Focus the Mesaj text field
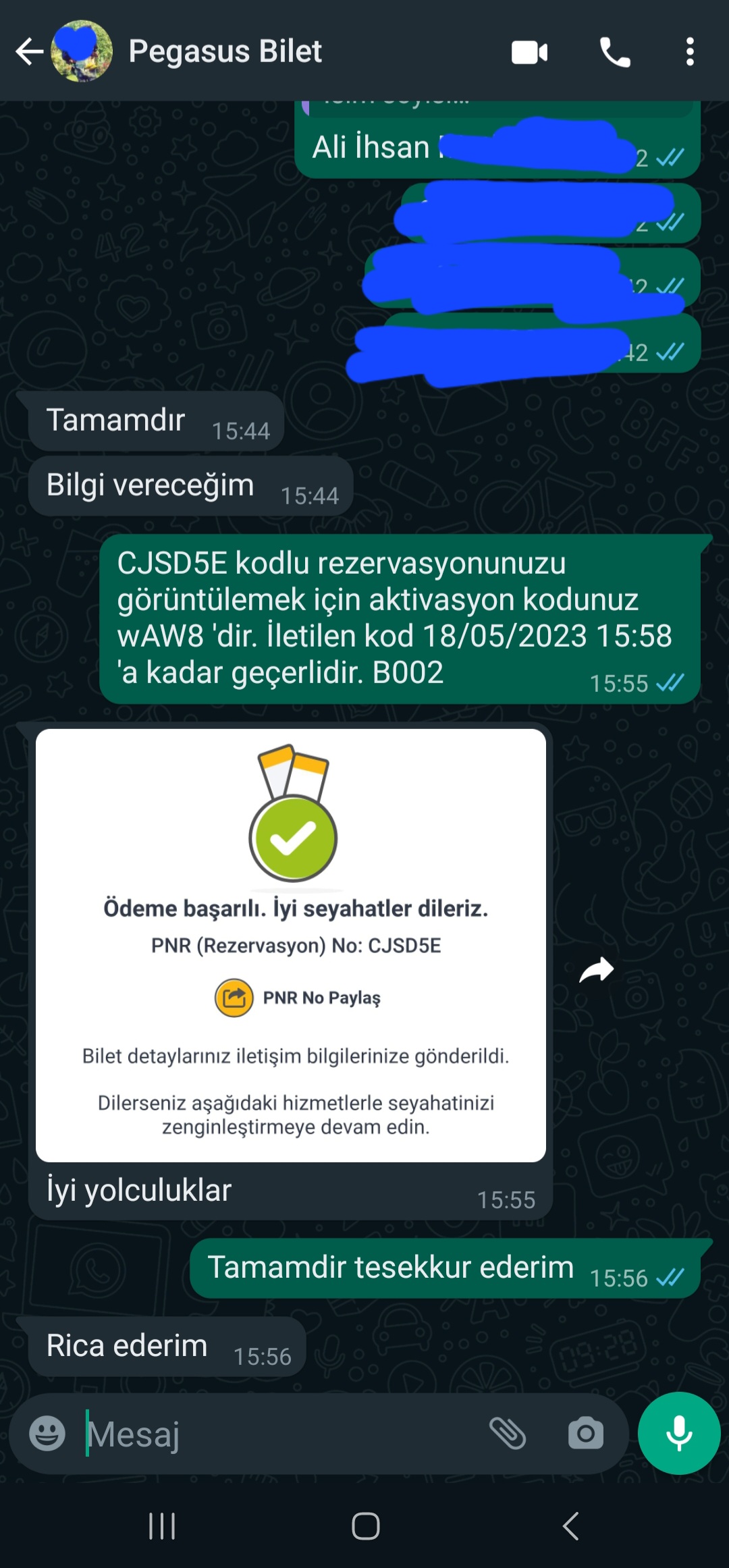The height and width of the screenshot is (1568, 729). [270, 1434]
